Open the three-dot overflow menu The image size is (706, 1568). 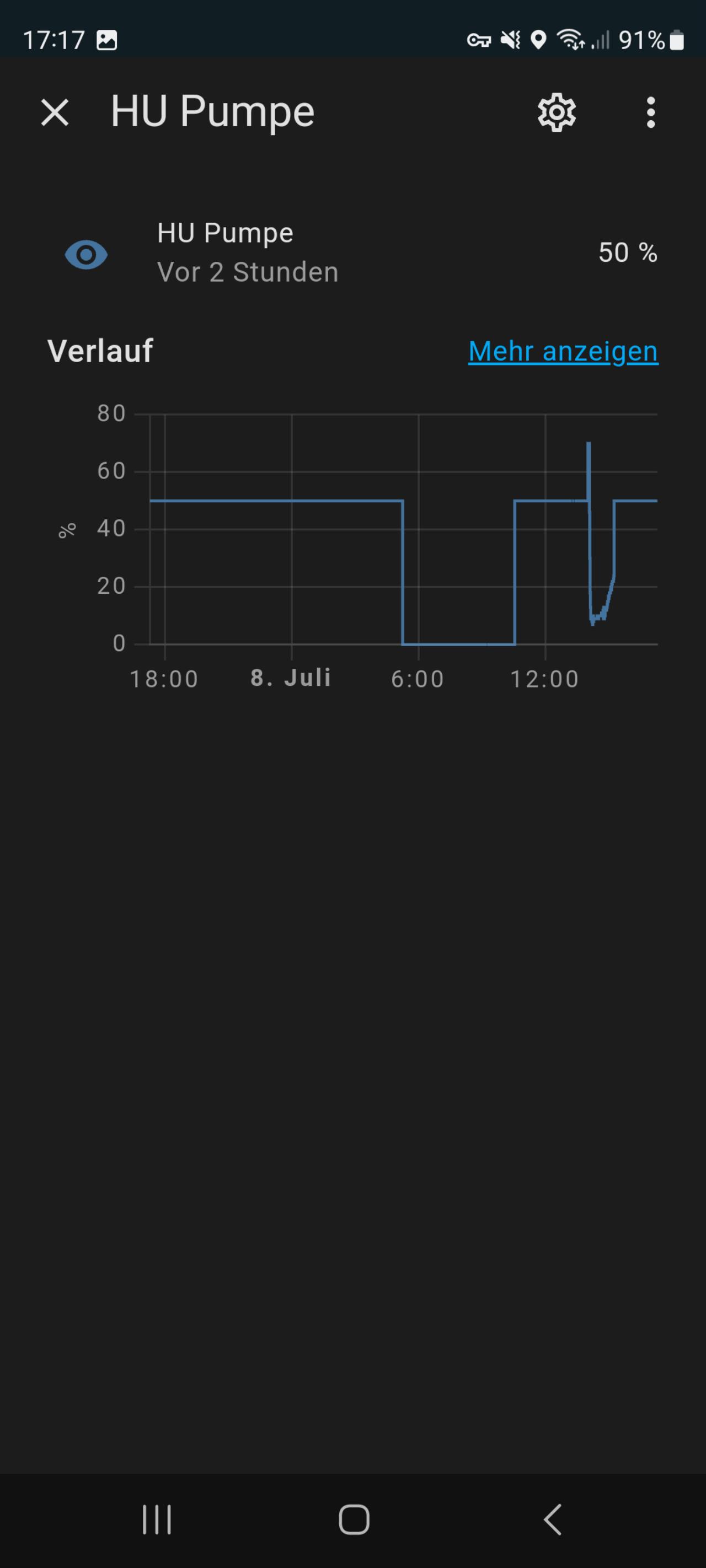click(650, 112)
